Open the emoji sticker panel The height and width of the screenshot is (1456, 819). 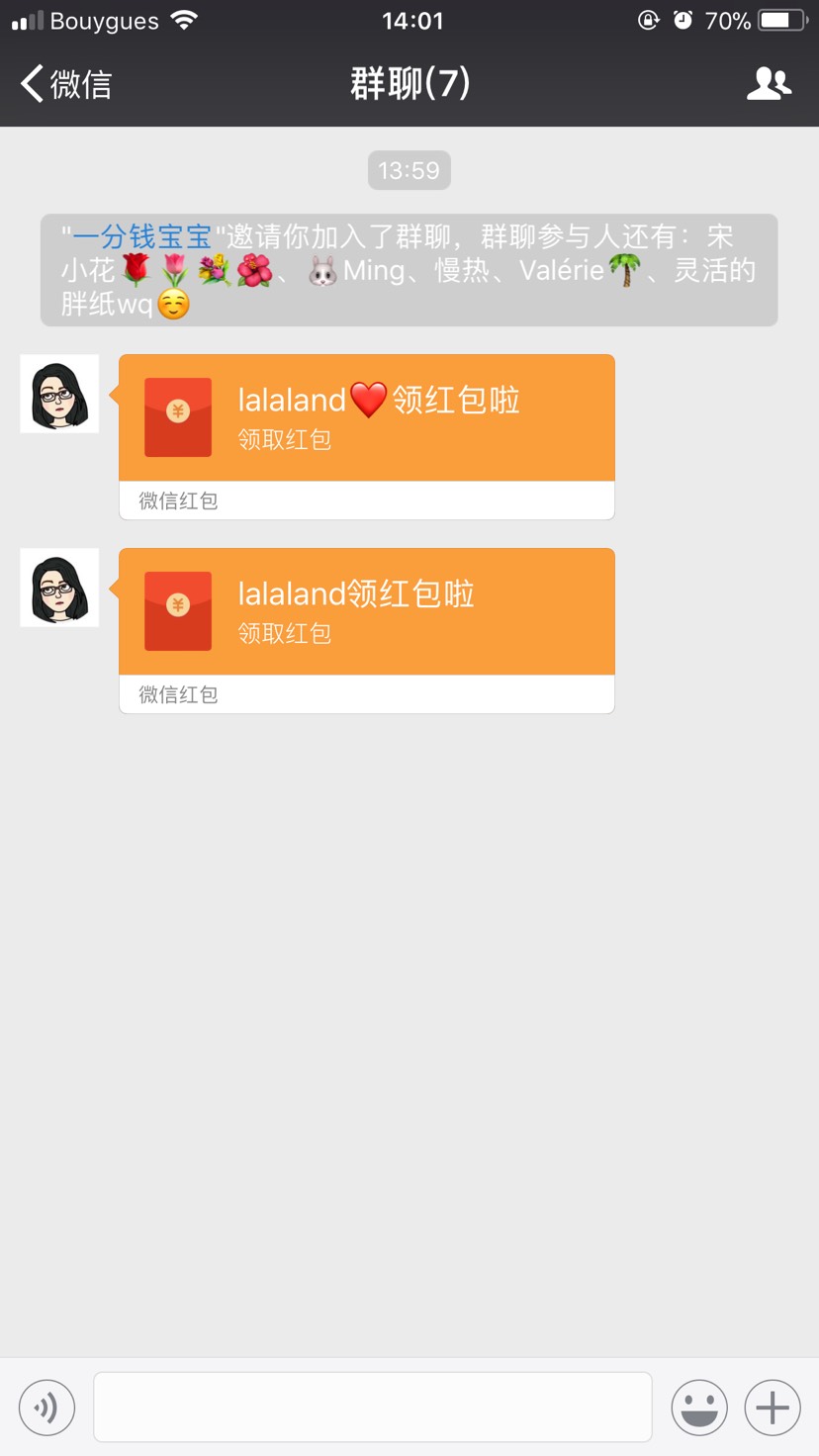point(699,1407)
